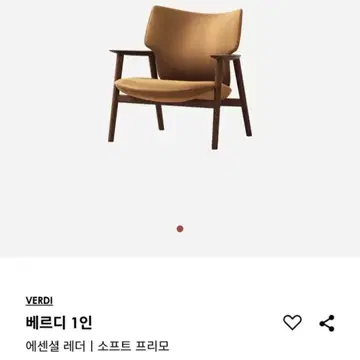This screenshot has height=360, width=360.
Task: Open the VERDI collection link
Action: coord(39,301)
